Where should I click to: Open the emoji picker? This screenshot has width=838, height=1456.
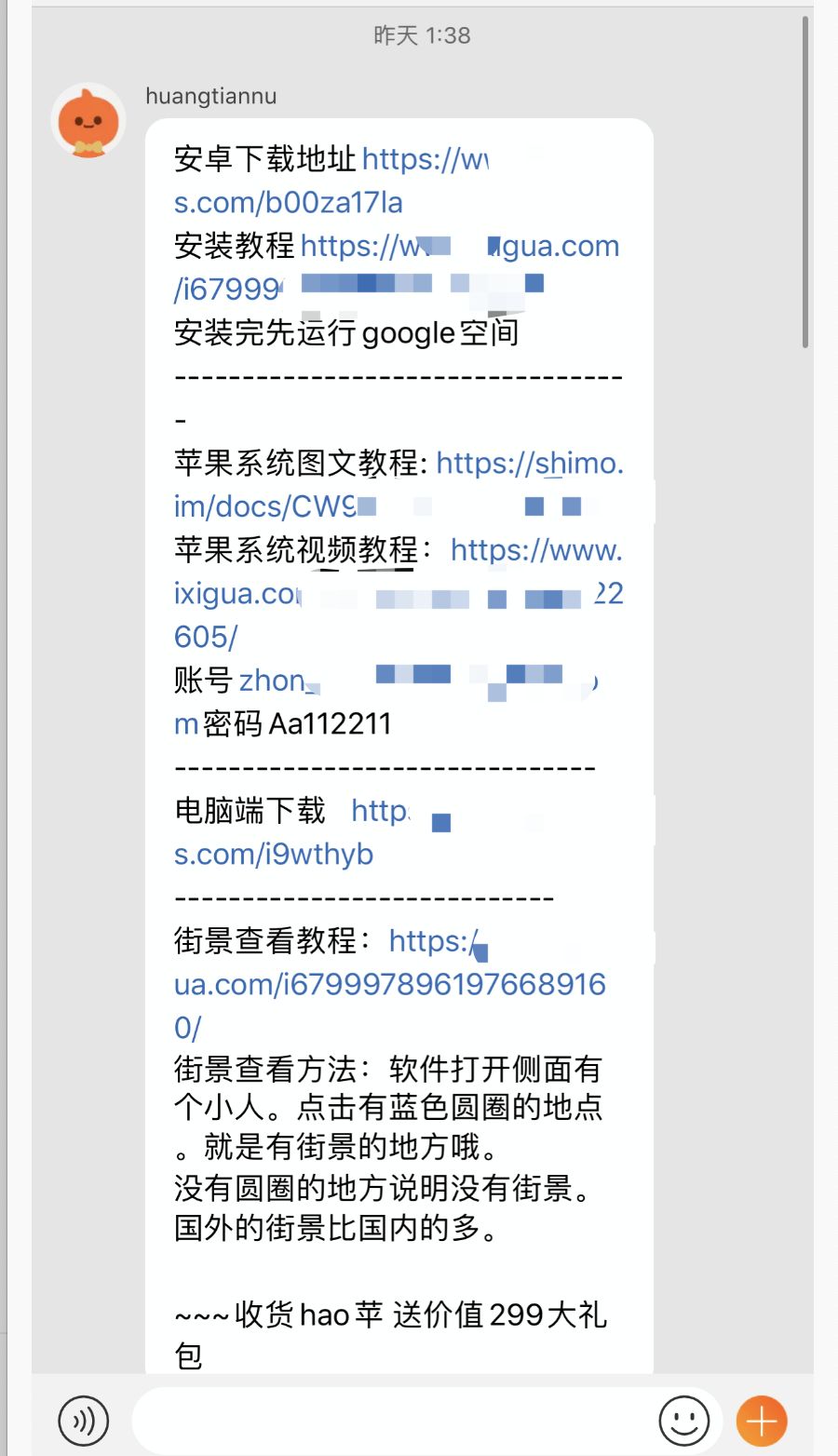pos(684,1421)
